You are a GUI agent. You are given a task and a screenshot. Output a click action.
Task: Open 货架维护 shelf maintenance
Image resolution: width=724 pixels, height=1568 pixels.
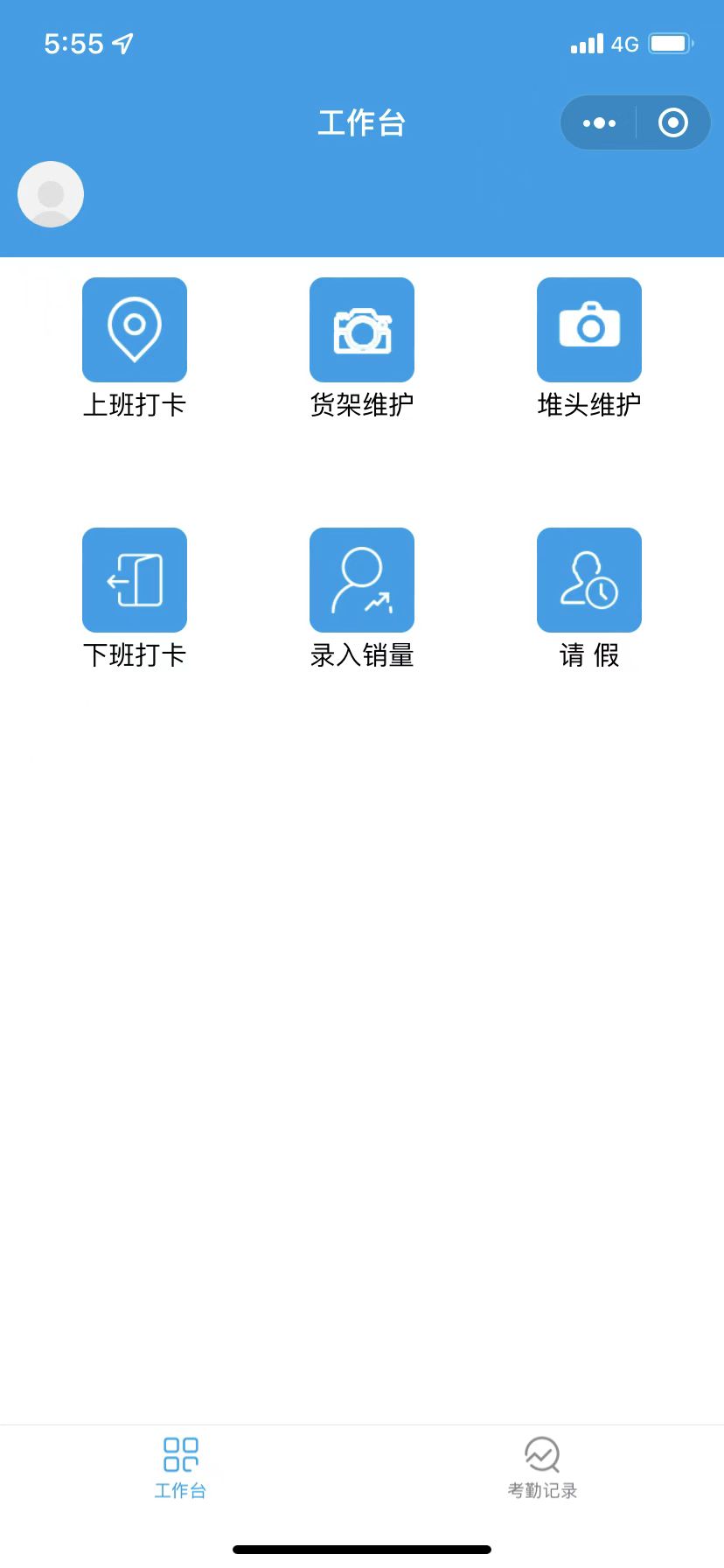pyautogui.click(x=362, y=330)
